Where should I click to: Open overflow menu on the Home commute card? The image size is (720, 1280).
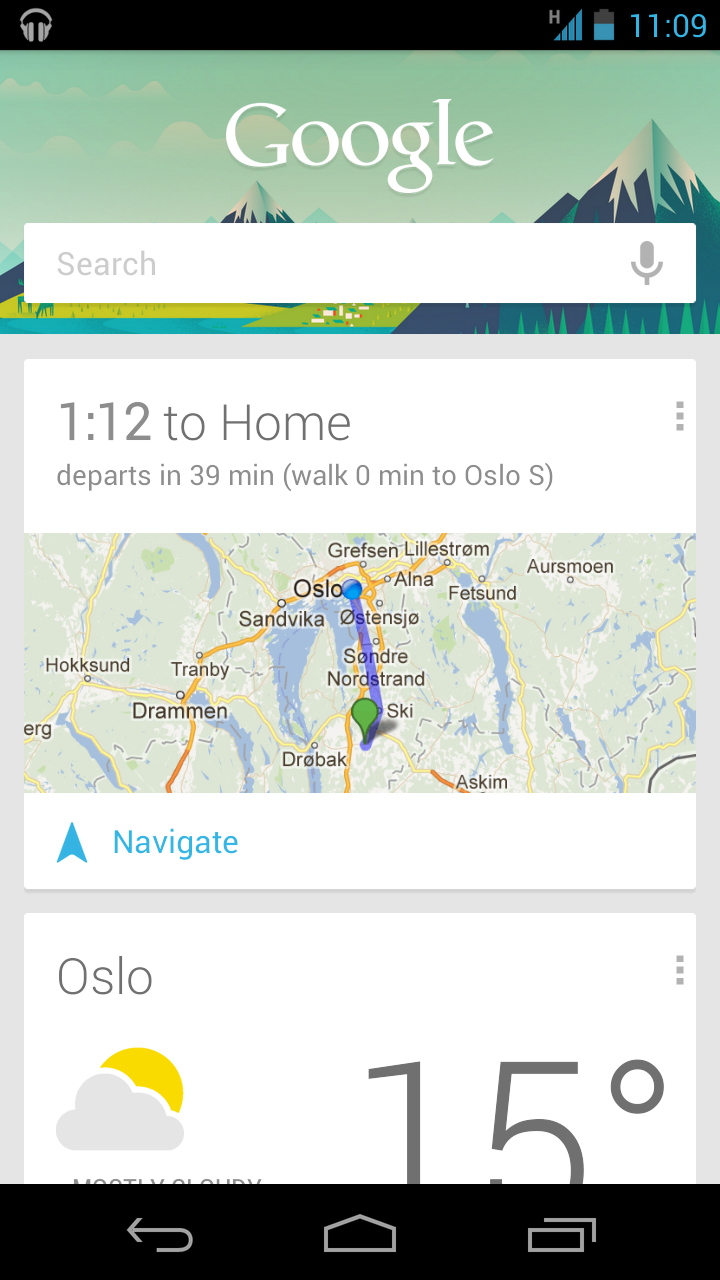click(679, 416)
